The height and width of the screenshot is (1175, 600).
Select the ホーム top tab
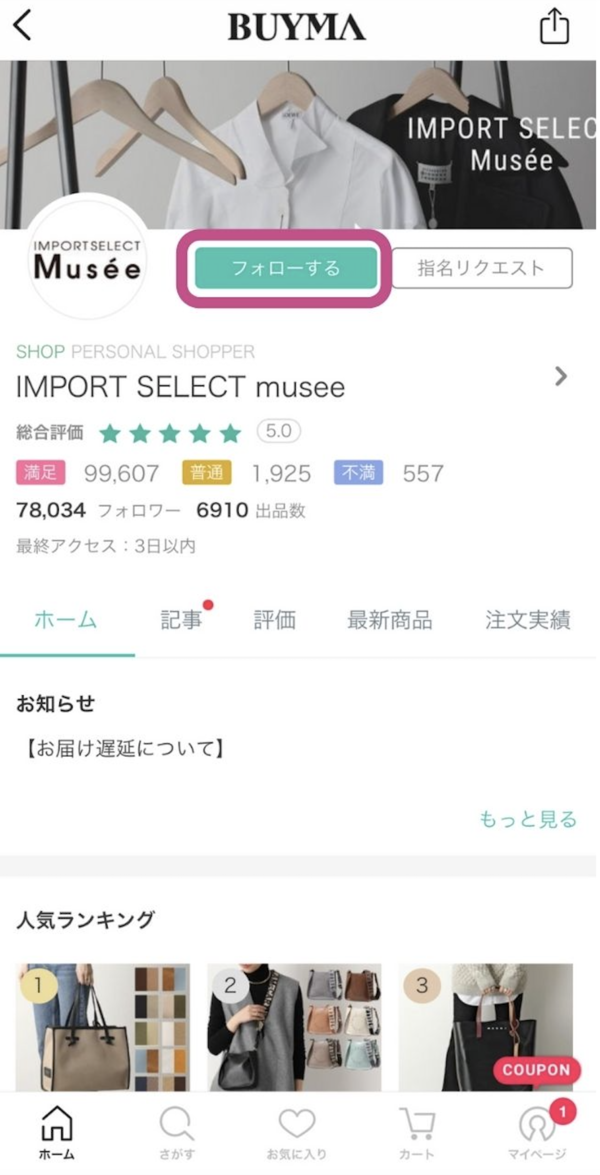pyautogui.click(x=66, y=620)
